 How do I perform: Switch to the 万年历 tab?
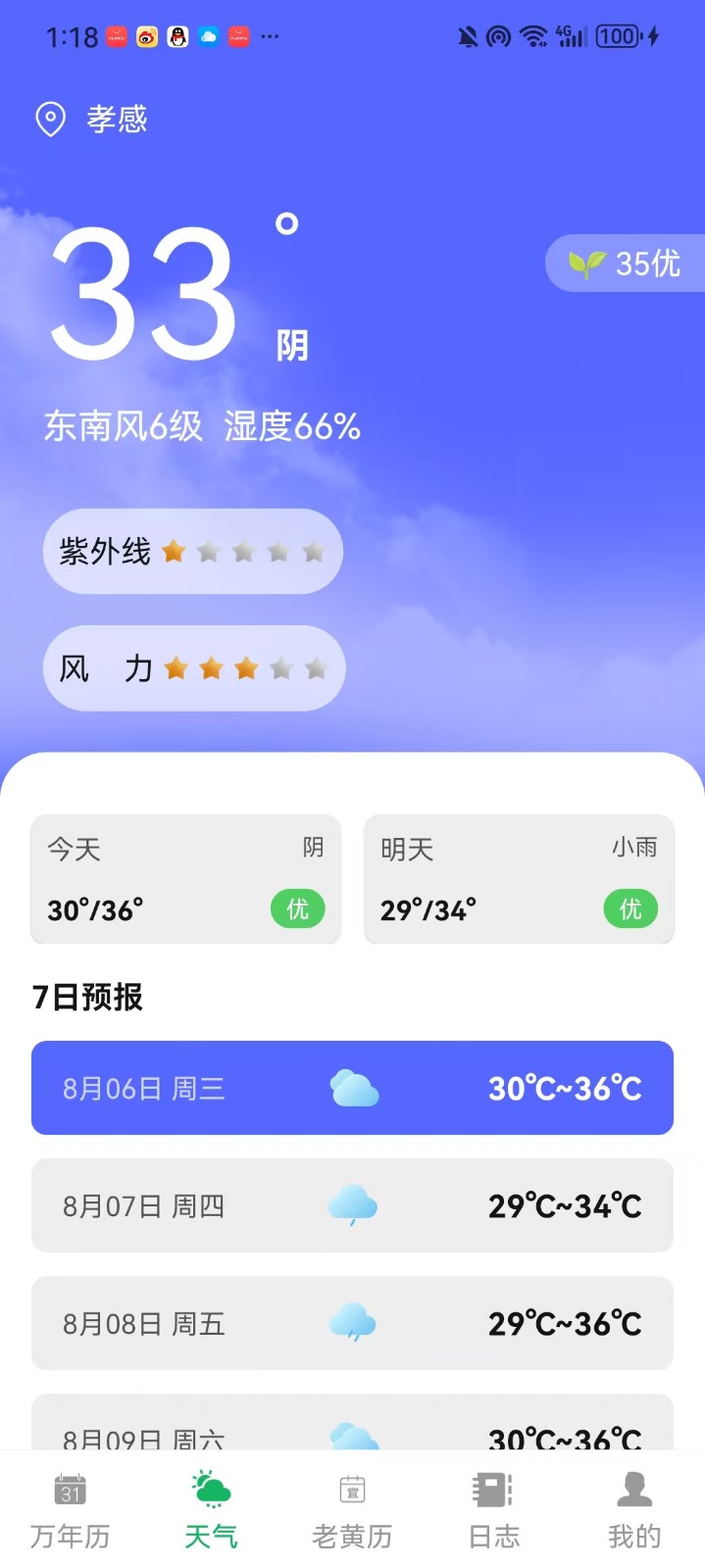(71, 1510)
